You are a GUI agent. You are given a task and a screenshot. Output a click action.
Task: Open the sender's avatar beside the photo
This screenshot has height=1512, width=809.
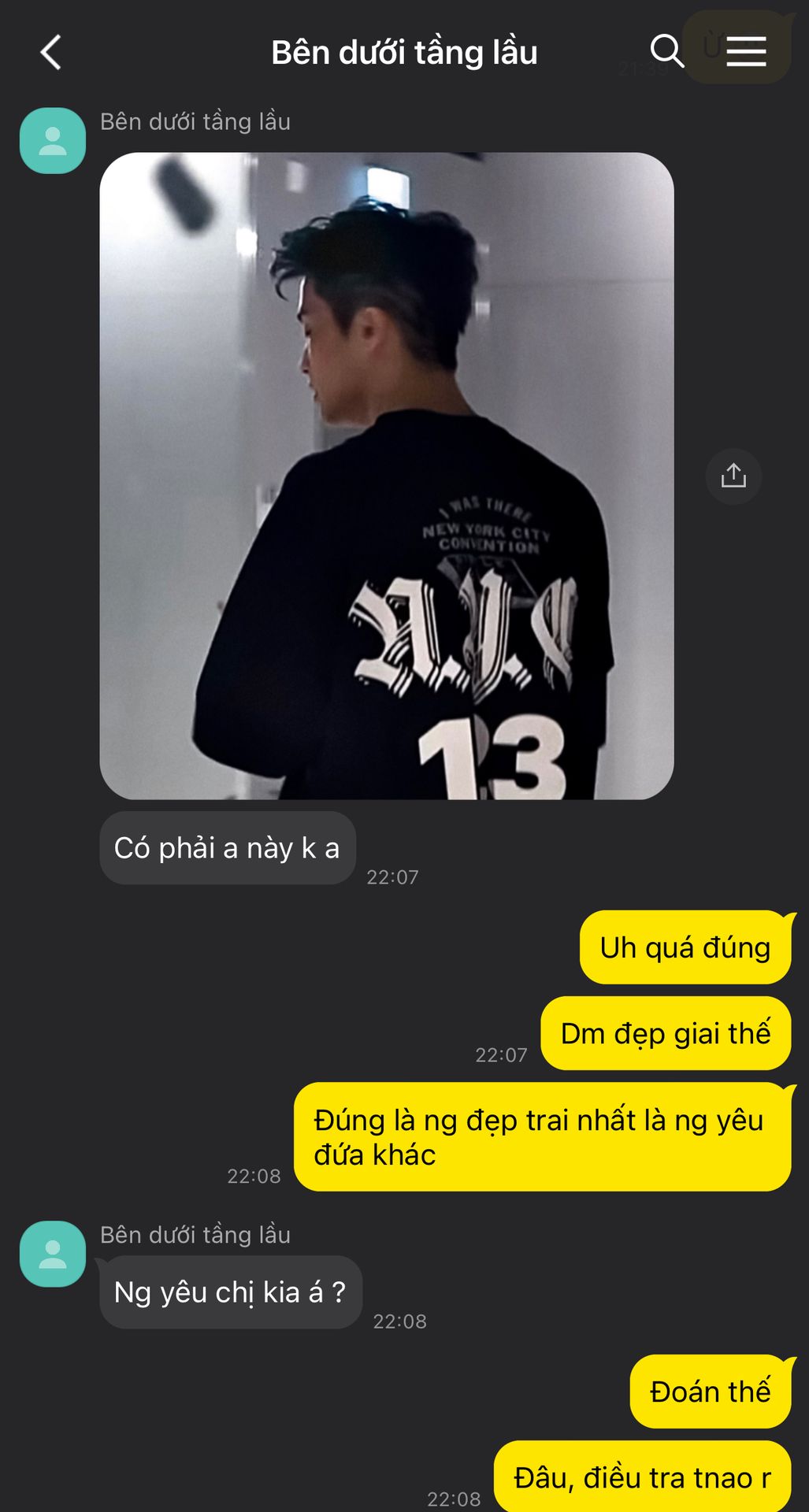tap(53, 141)
